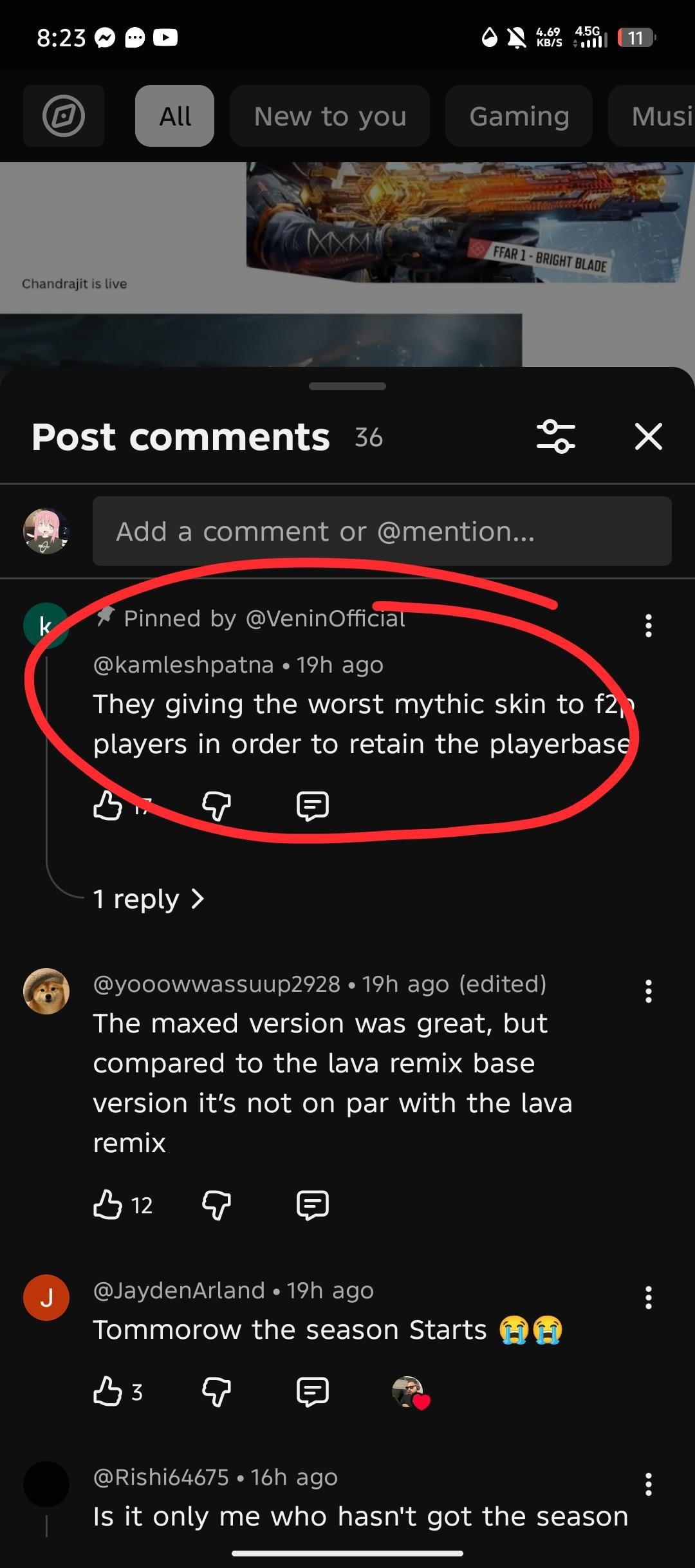Open options for @kamleshpatna's comment
The width and height of the screenshot is (695, 1568).
(648, 626)
